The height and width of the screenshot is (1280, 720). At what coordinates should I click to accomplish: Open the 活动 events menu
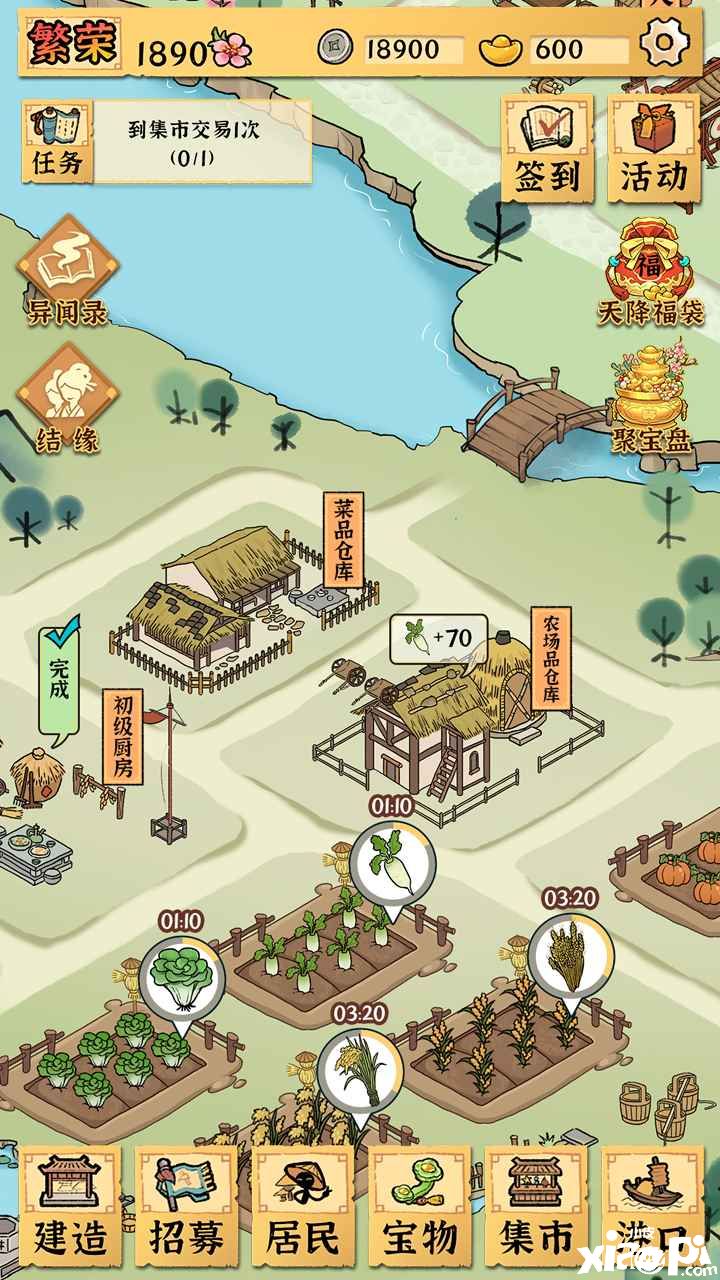pos(654,148)
